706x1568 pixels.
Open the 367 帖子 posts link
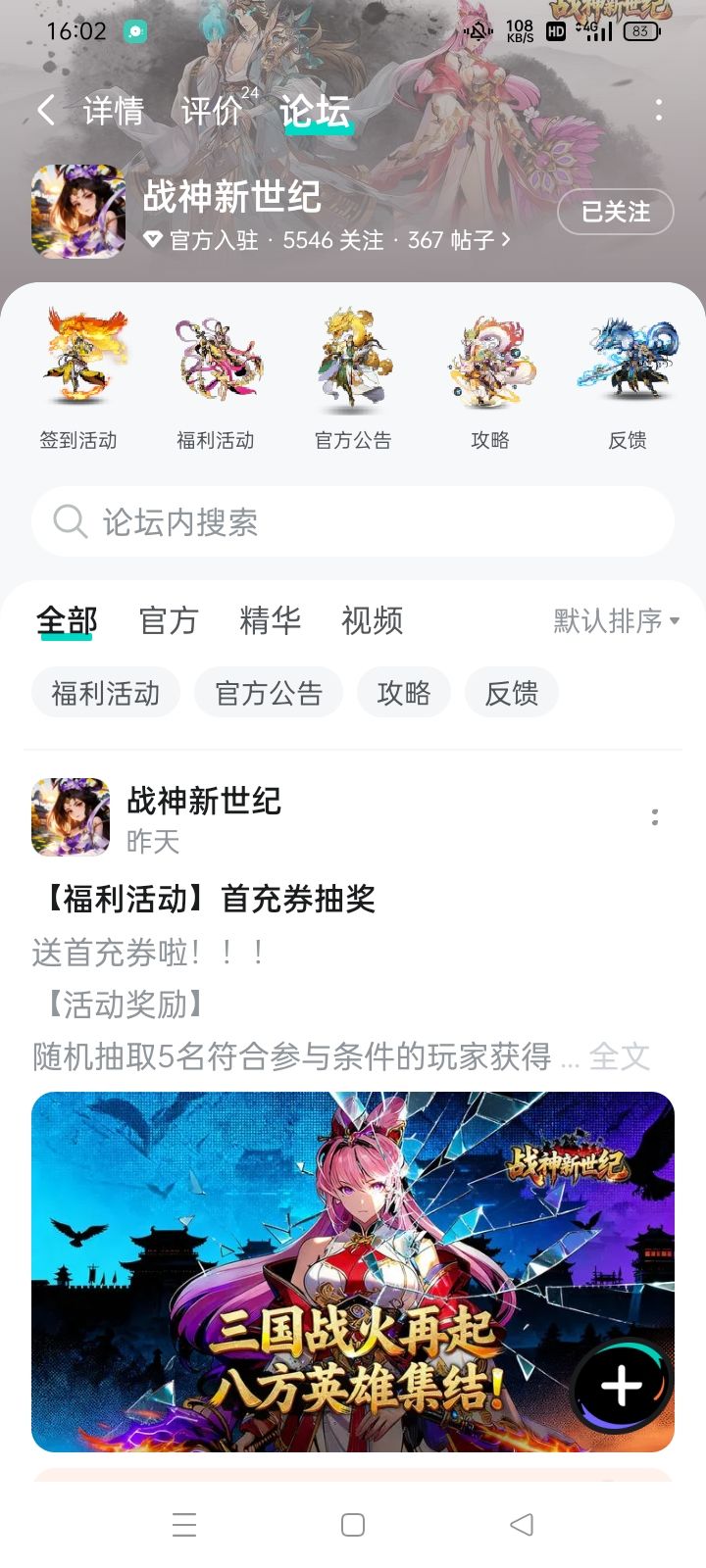(459, 240)
